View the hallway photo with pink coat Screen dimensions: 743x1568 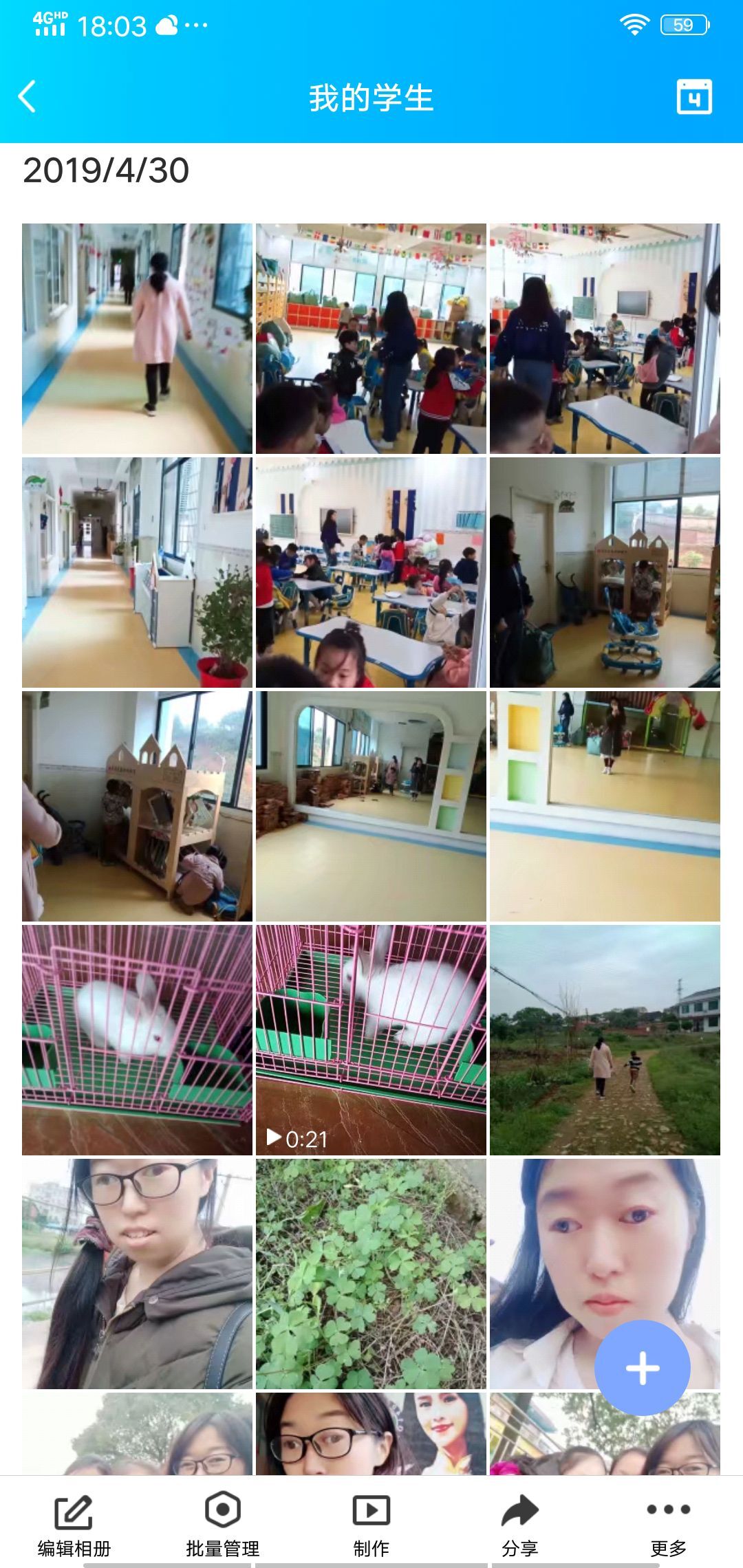(137, 338)
